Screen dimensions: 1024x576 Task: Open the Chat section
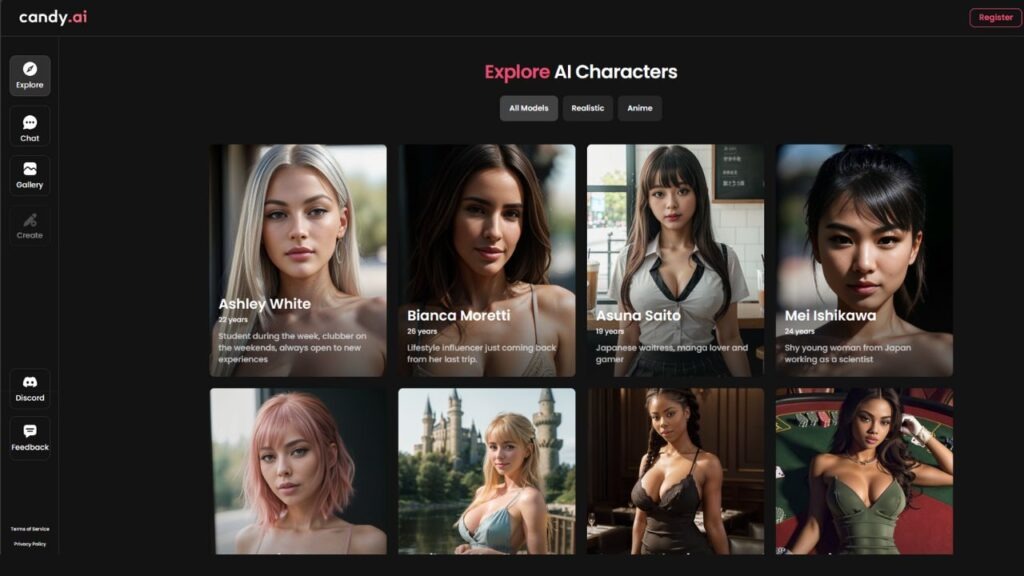[30, 127]
